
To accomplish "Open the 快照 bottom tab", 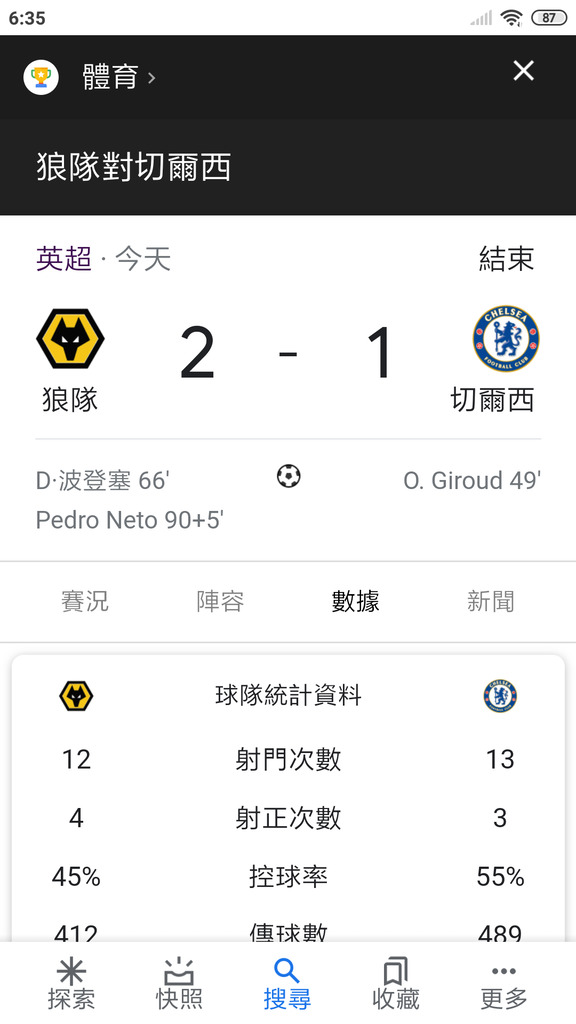I will 179,984.
